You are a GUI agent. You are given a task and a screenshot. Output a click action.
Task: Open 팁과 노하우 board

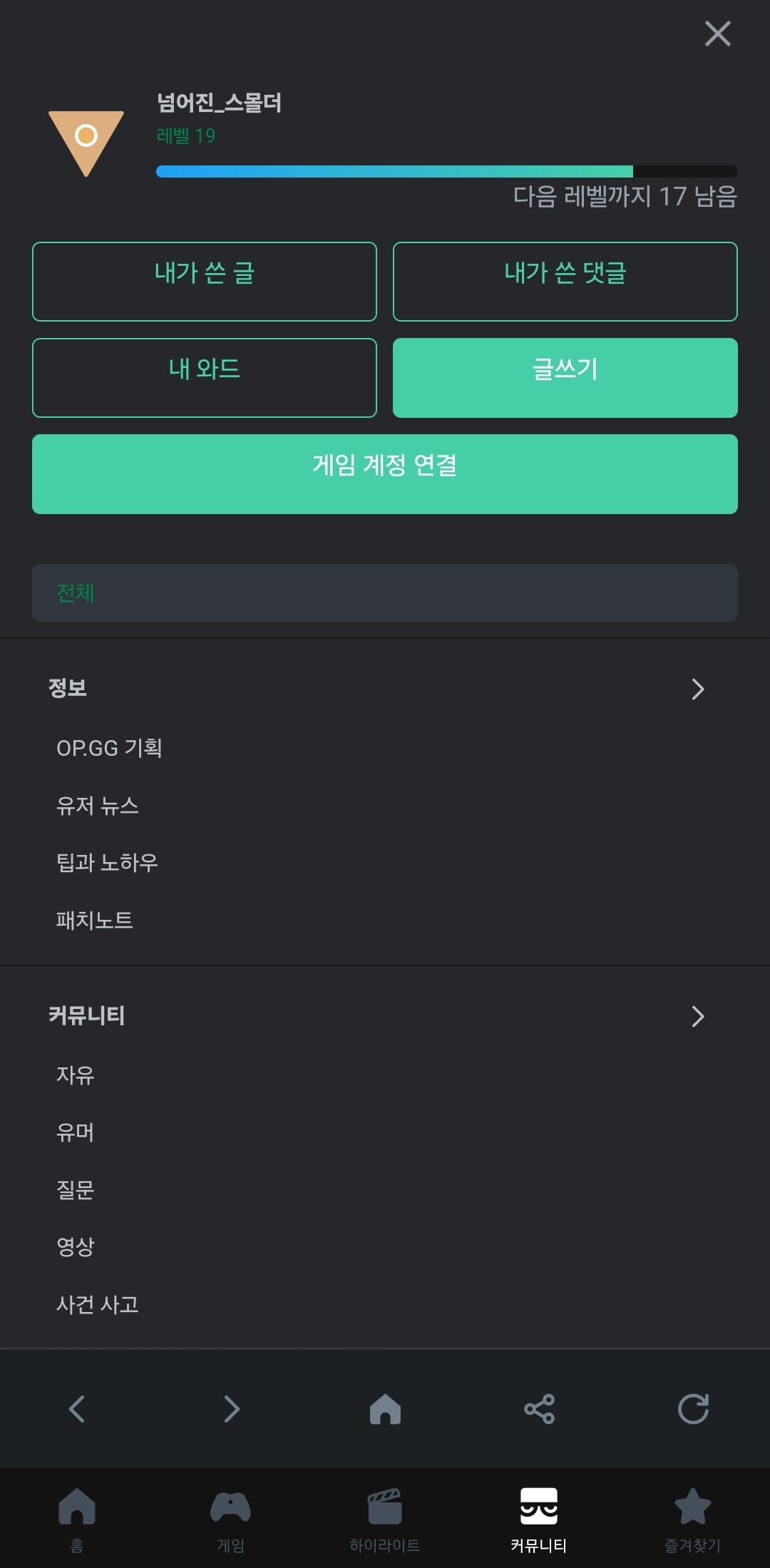tap(107, 862)
